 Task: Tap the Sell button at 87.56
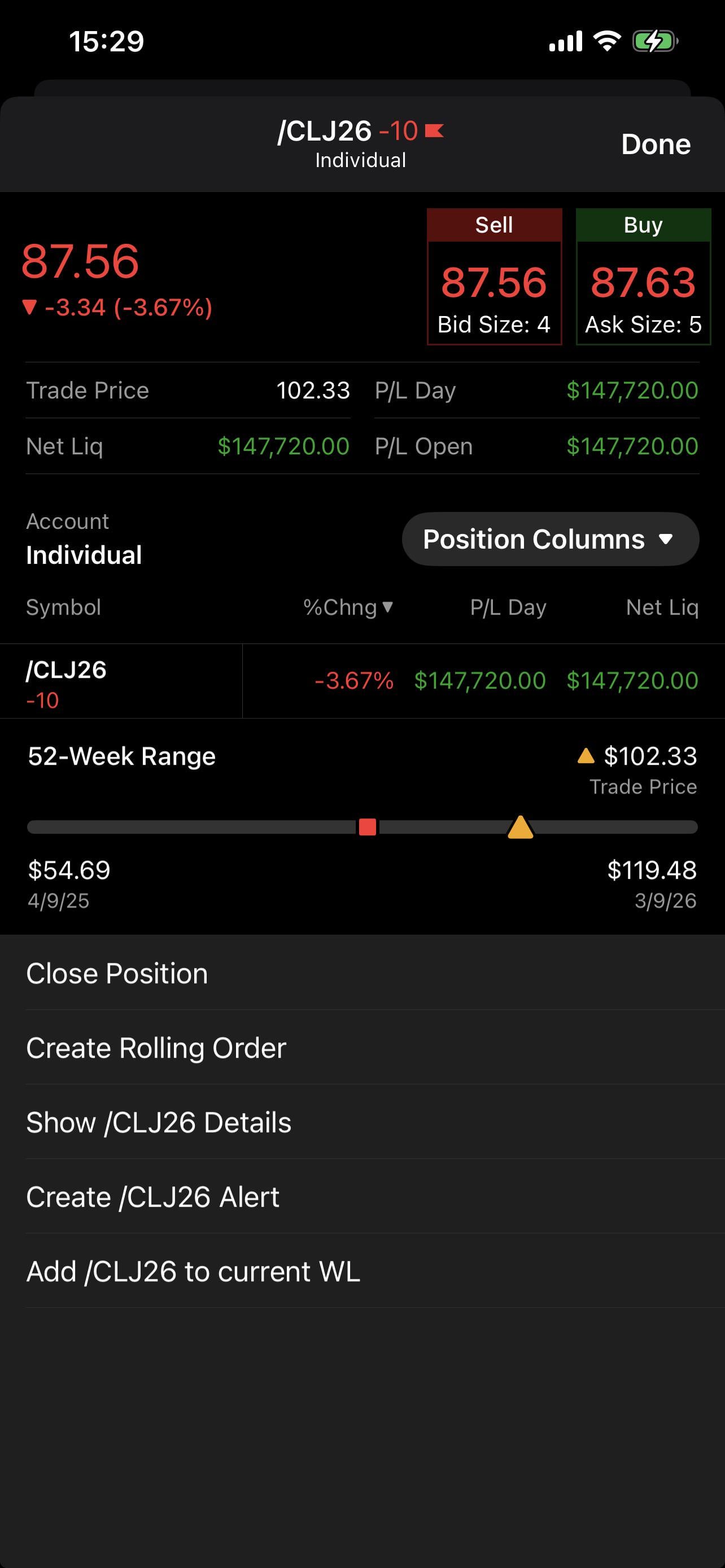point(493,278)
